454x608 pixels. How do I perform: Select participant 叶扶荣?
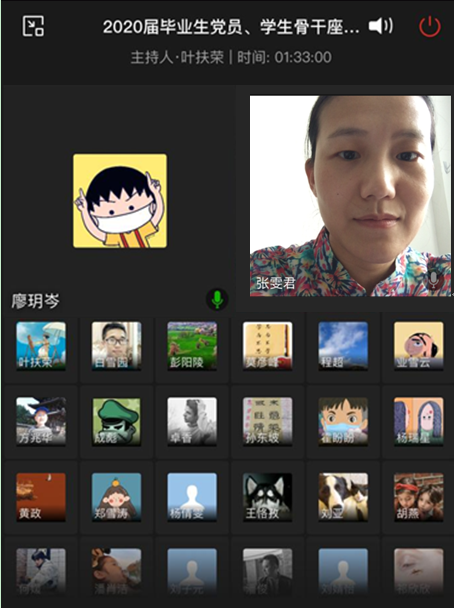[x=41, y=345]
